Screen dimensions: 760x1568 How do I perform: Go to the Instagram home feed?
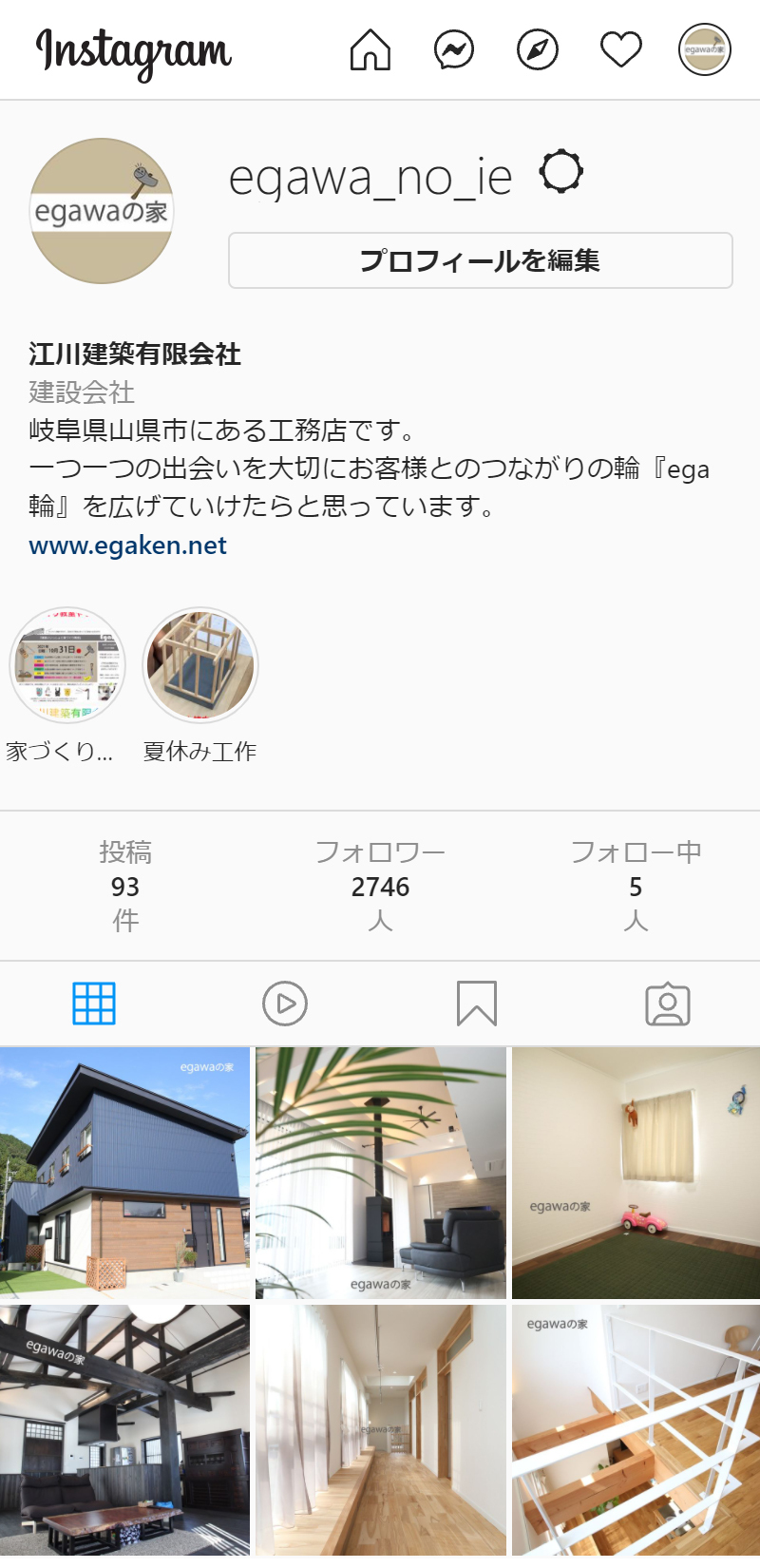coord(370,50)
